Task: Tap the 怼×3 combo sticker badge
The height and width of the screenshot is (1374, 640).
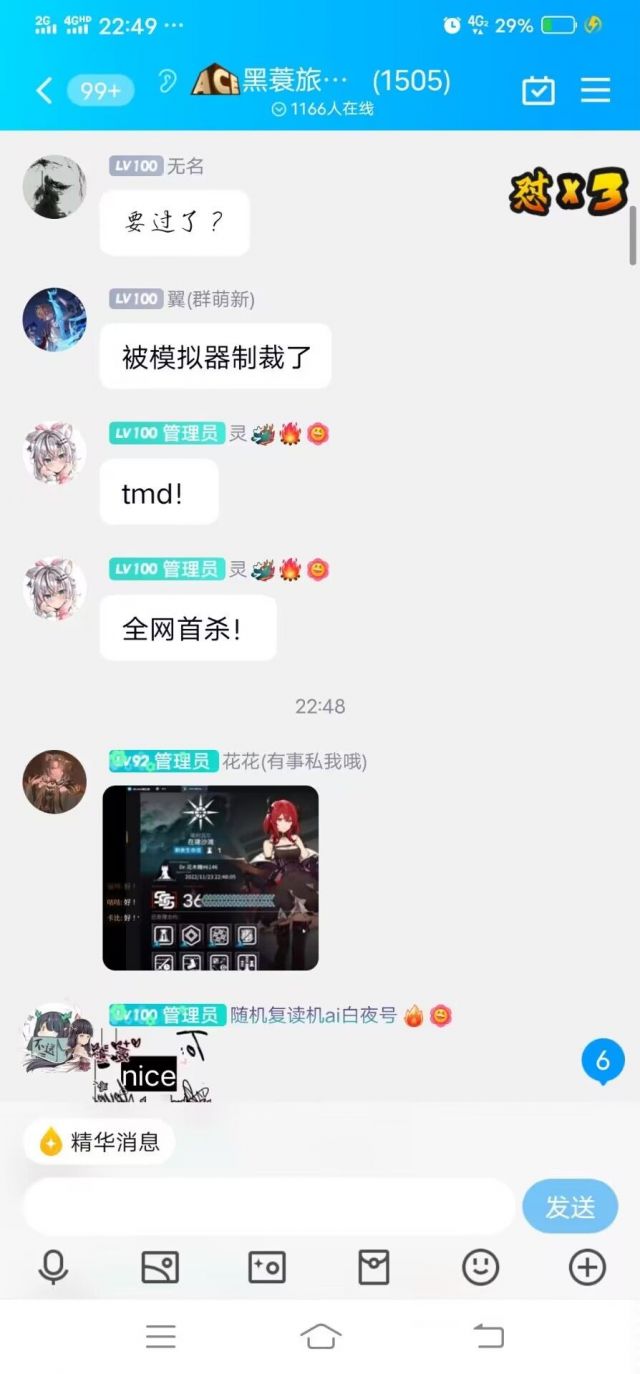Action: pos(568,193)
